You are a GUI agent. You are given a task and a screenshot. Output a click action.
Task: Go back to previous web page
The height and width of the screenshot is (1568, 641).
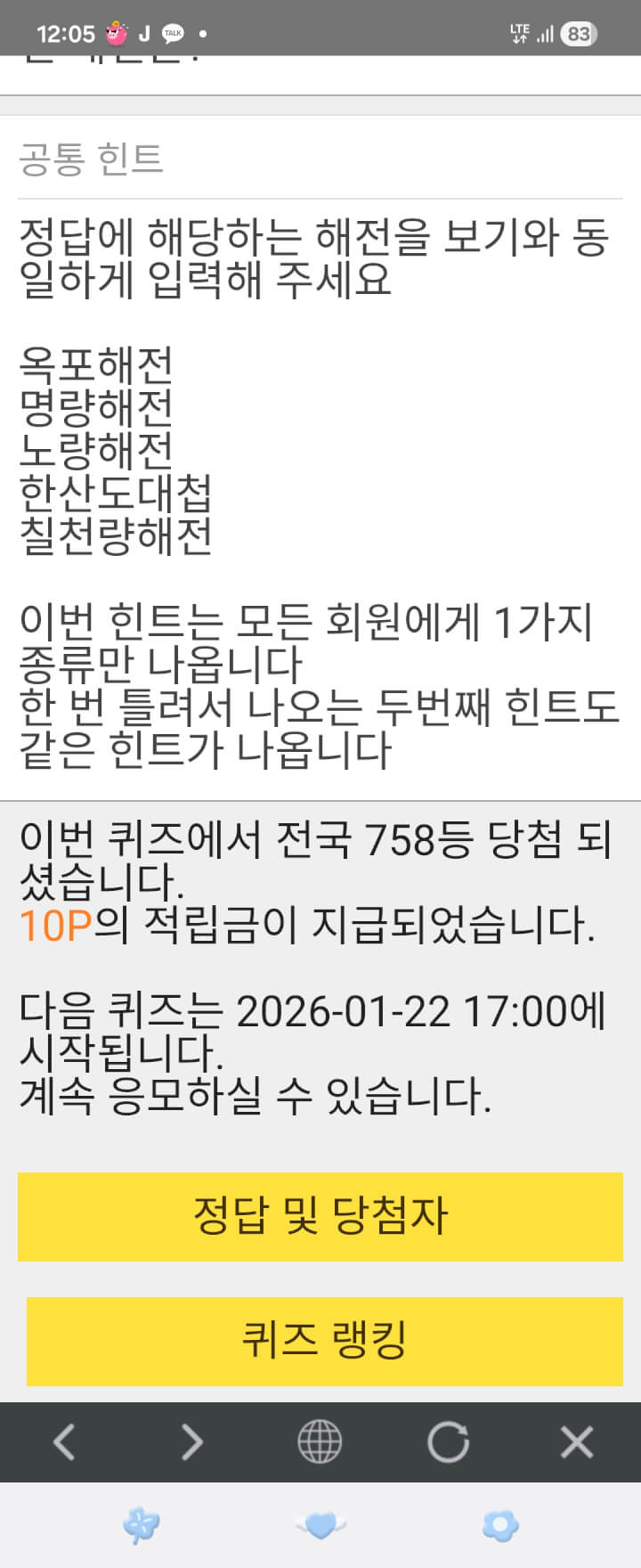pos(64,1441)
